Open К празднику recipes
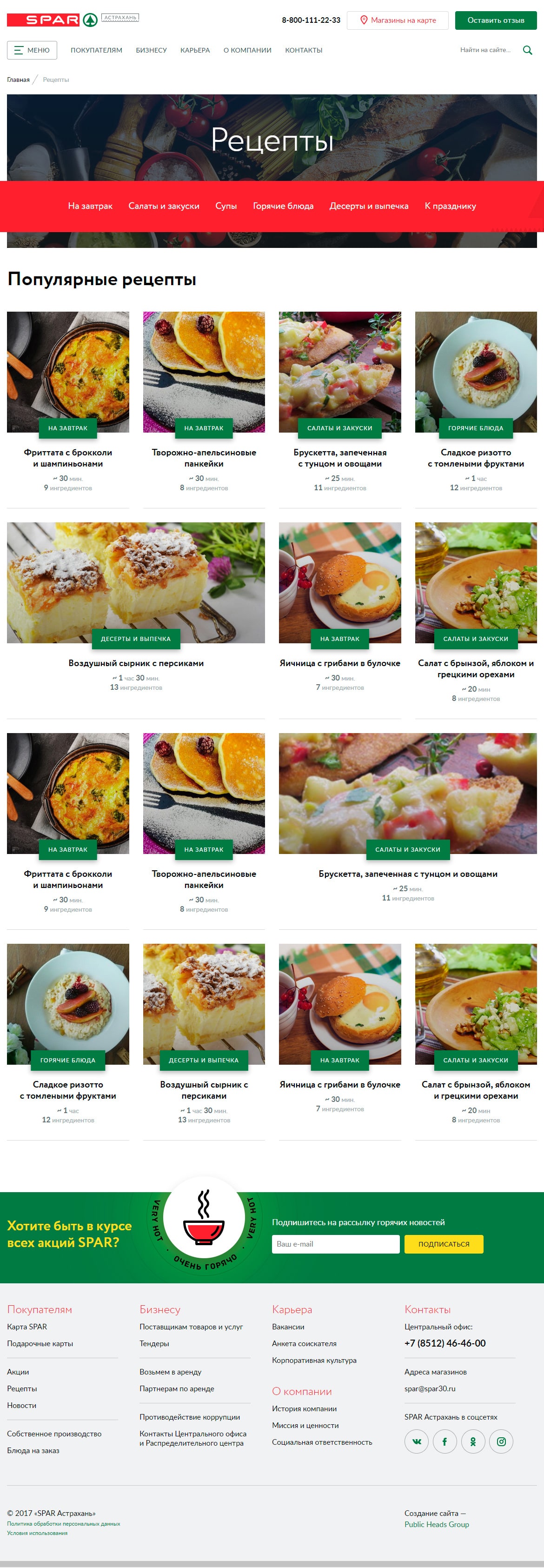This screenshot has height=1568, width=544. [x=450, y=206]
